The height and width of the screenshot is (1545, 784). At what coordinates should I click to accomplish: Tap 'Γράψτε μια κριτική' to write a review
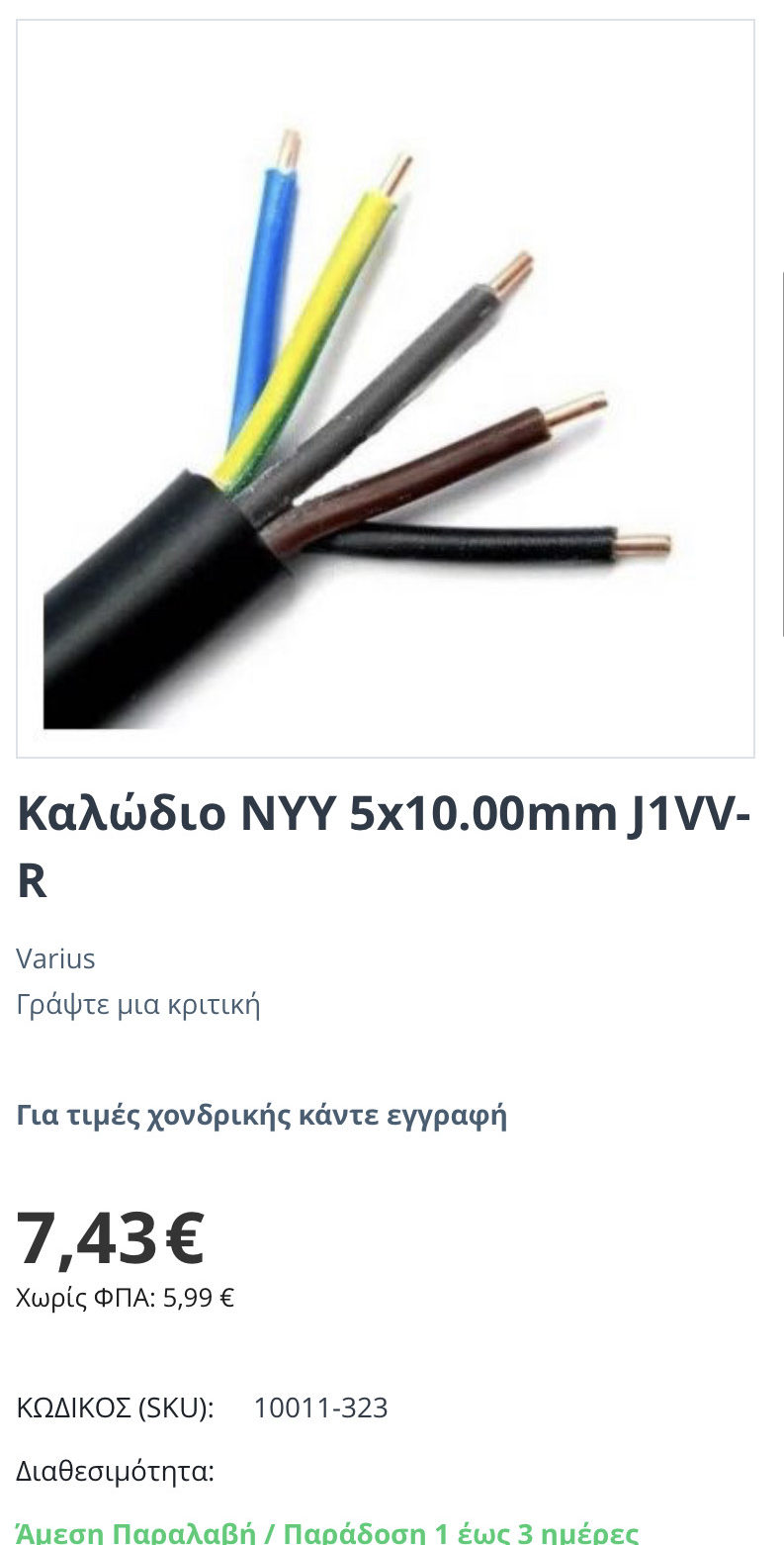tap(138, 1005)
